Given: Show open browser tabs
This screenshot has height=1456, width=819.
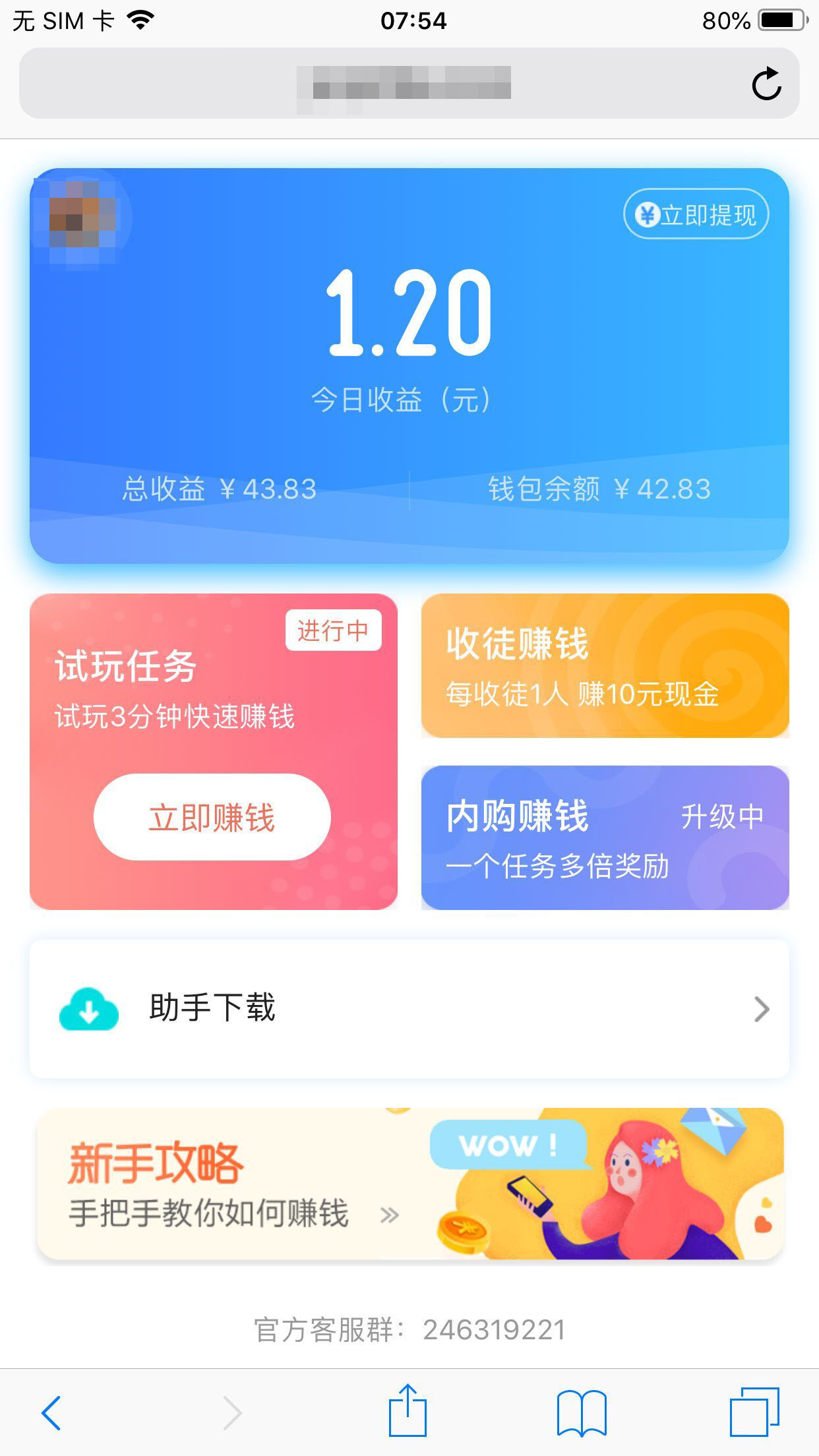Looking at the screenshot, I should click(x=754, y=1412).
